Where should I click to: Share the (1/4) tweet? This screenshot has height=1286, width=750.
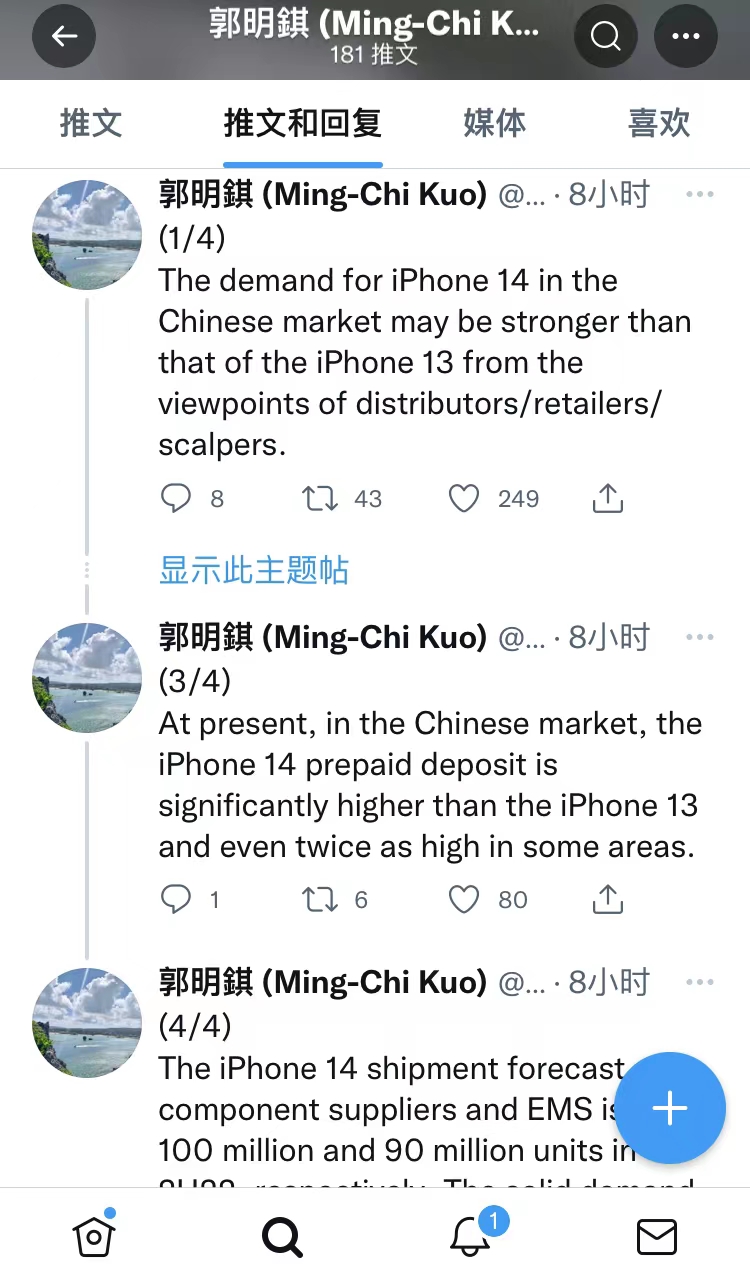[608, 498]
